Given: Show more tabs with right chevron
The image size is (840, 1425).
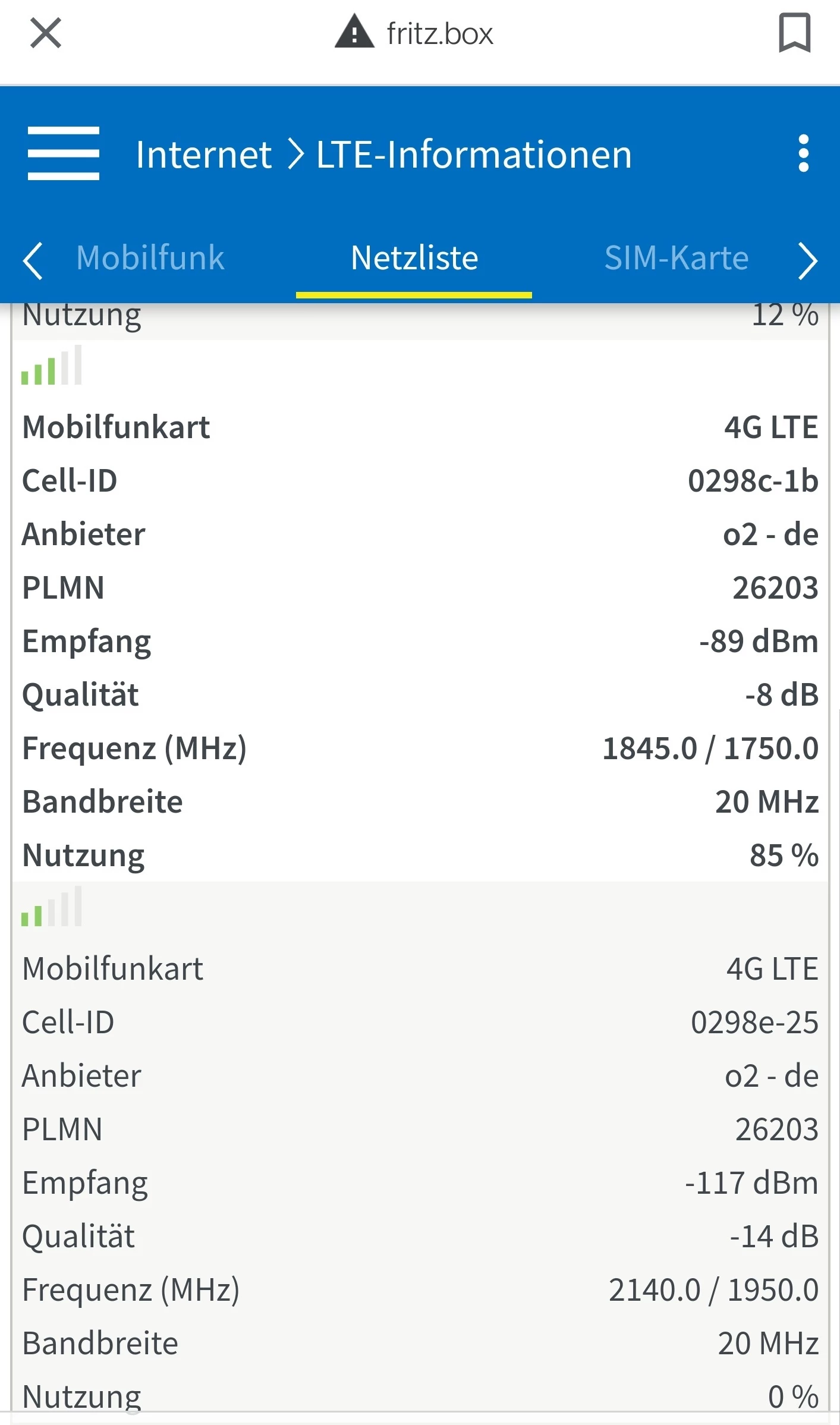Looking at the screenshot, I should 807,260.
